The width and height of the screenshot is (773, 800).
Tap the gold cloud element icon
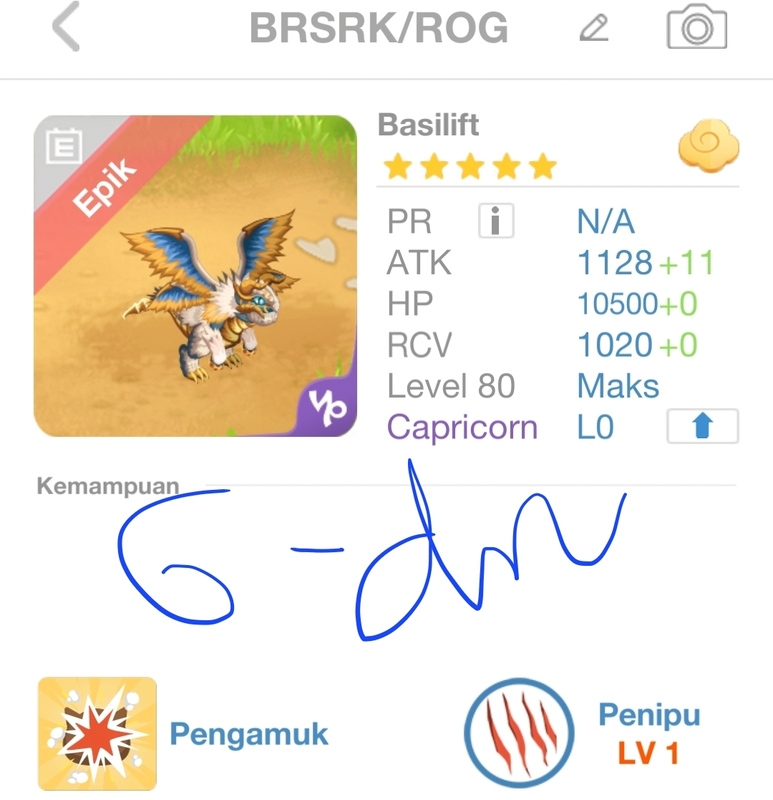[x=708, y=149]
